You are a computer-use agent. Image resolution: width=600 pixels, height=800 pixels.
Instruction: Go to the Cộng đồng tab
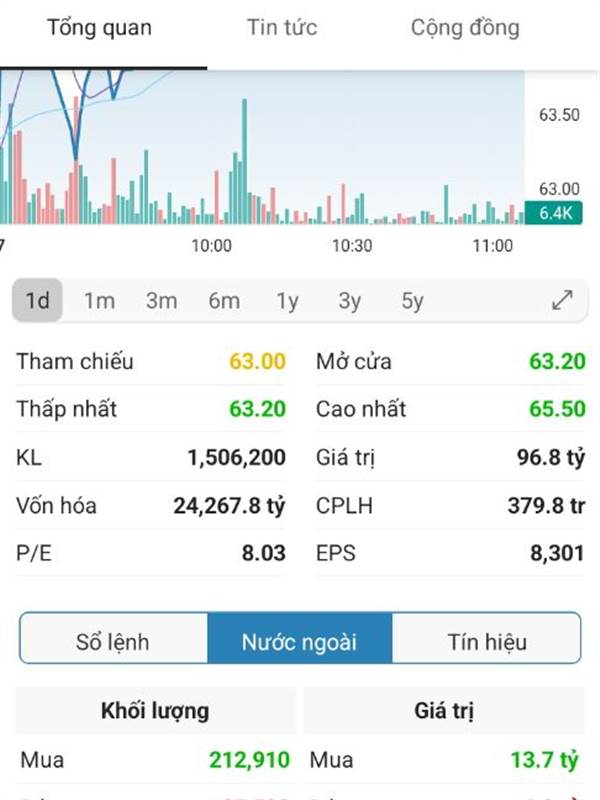(465, 28)
